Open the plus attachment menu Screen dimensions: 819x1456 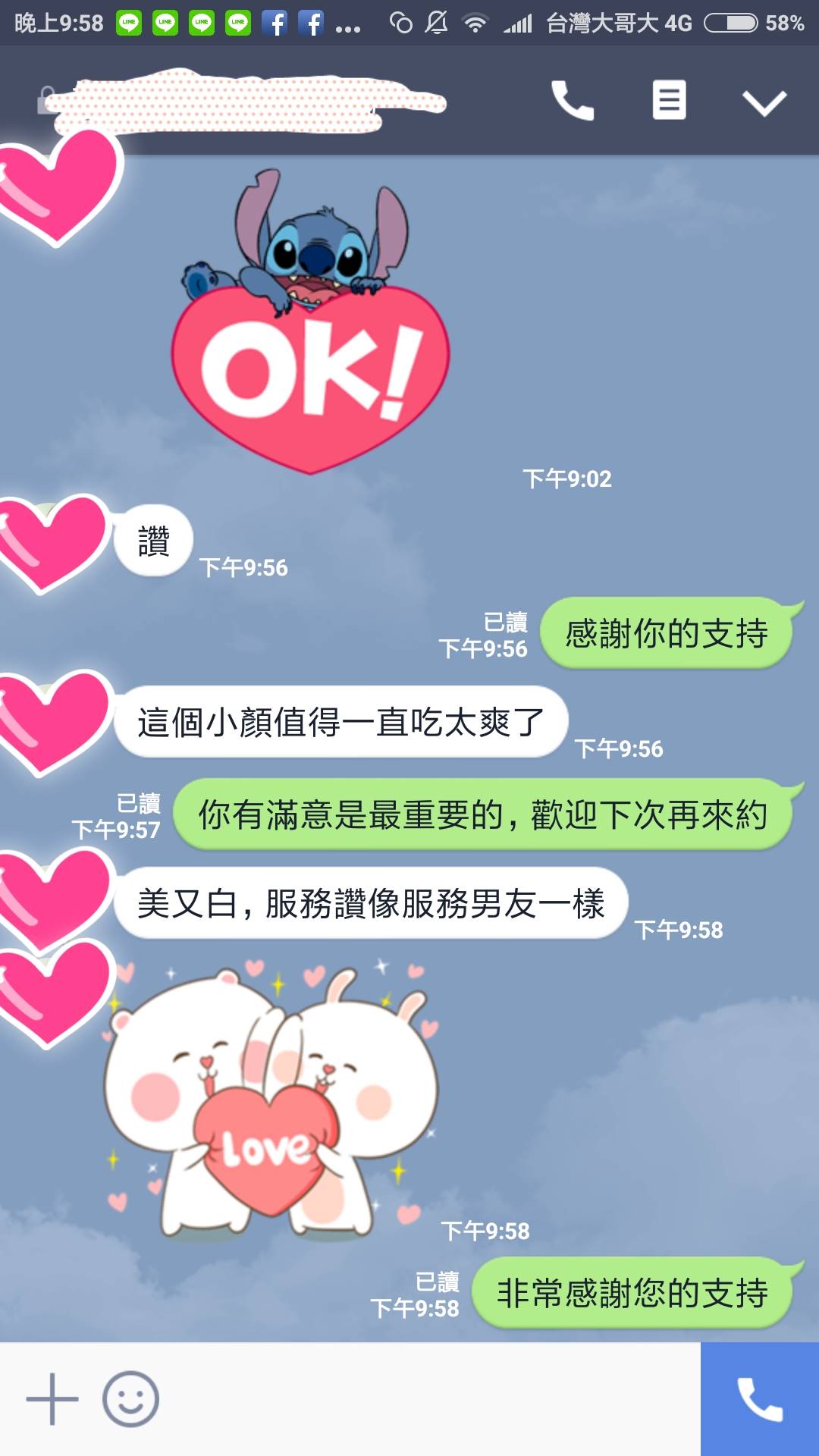click(52, 1399)
